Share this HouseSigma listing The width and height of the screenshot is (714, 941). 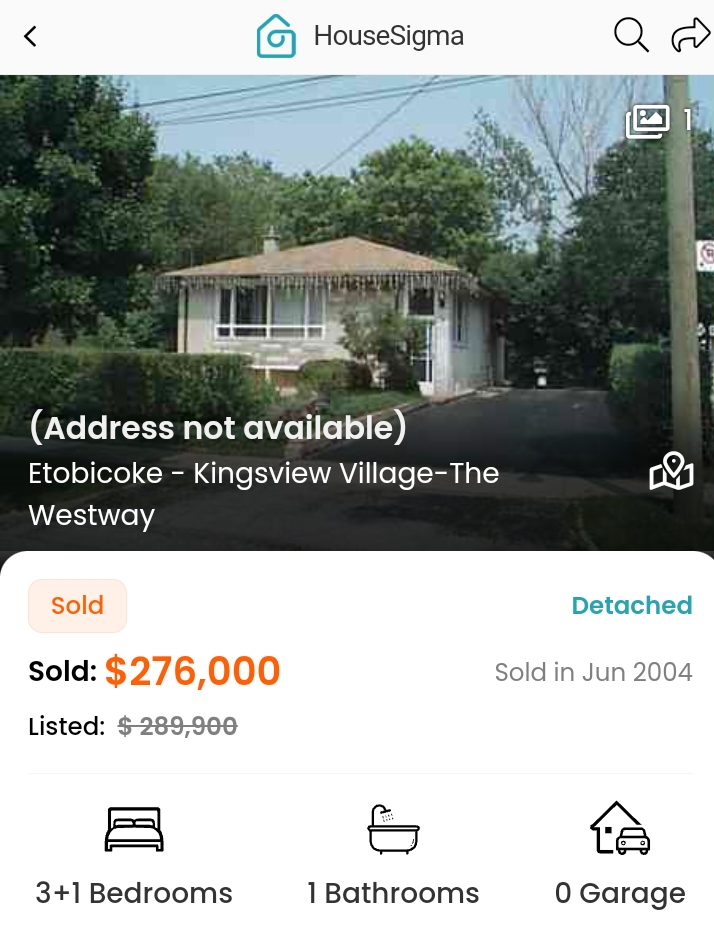pos(689,37)
